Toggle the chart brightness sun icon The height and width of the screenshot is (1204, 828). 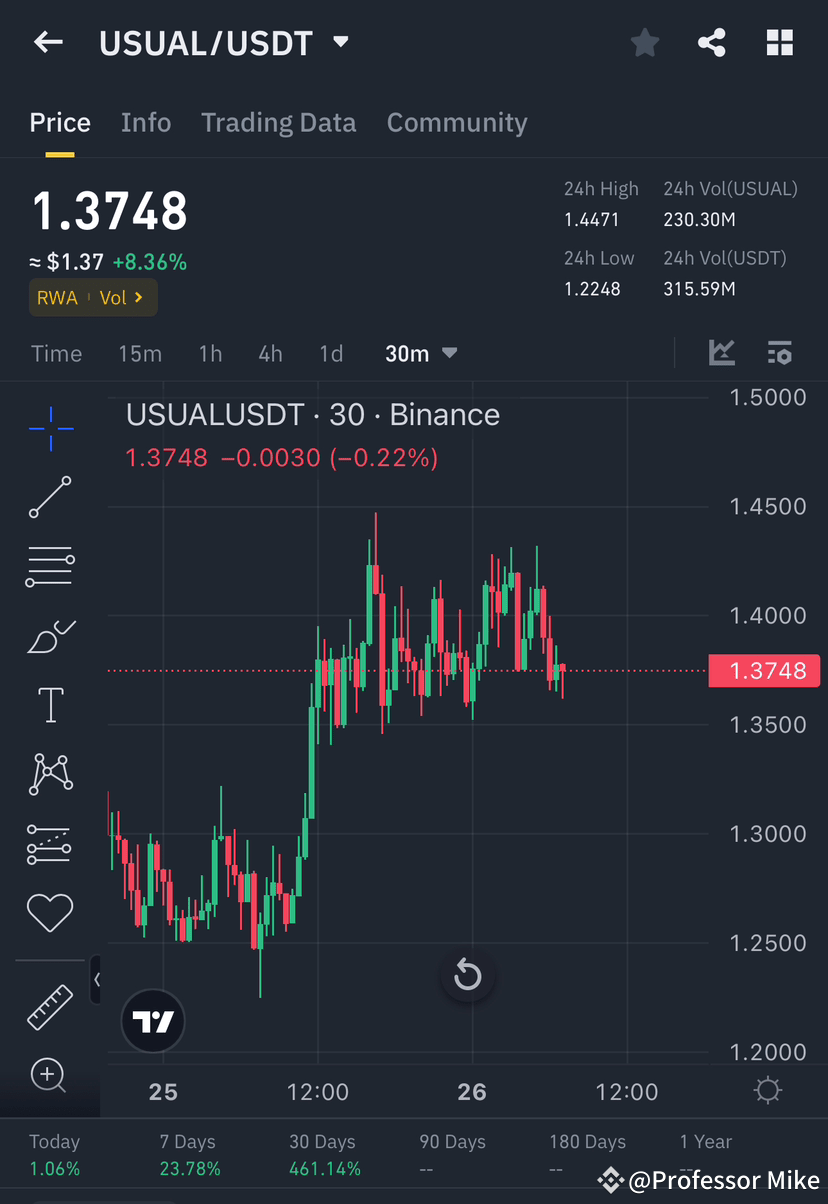pos(766,1091)
